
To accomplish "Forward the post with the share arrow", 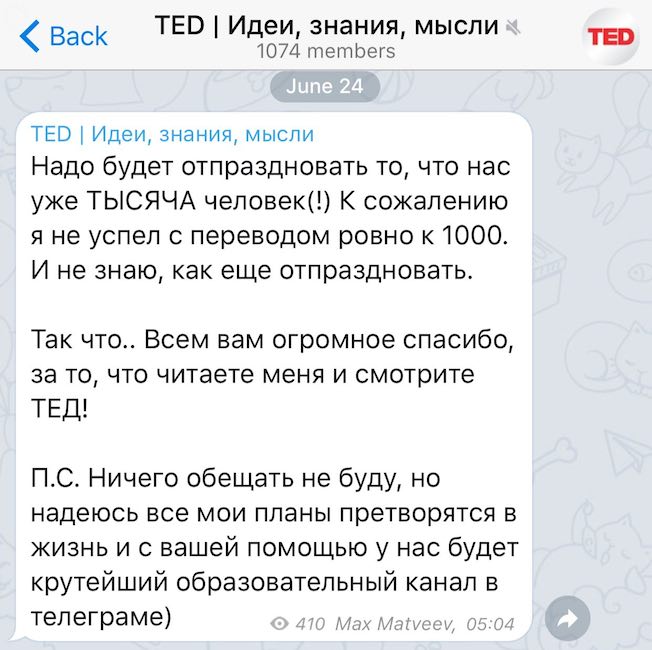I will 567,619.
